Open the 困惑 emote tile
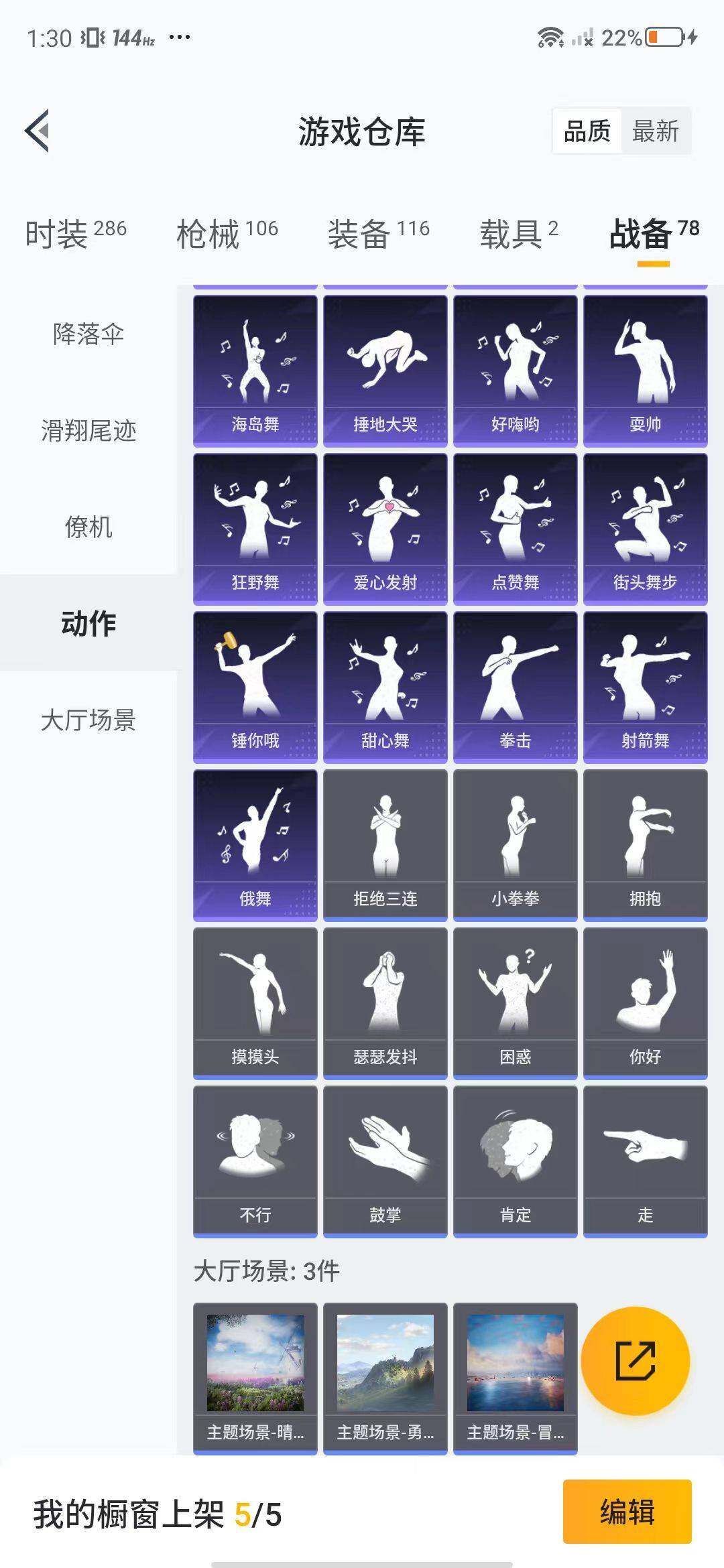Viewport: 724px width, 1568px height. tap(515, 1003)
